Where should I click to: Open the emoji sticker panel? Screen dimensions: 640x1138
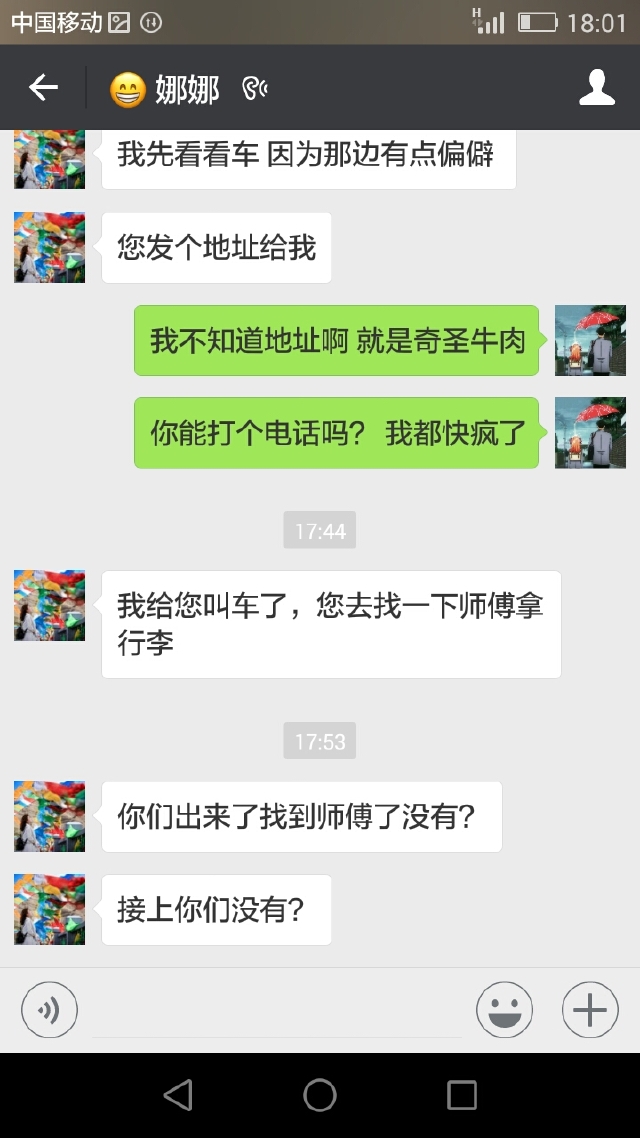504,1010
